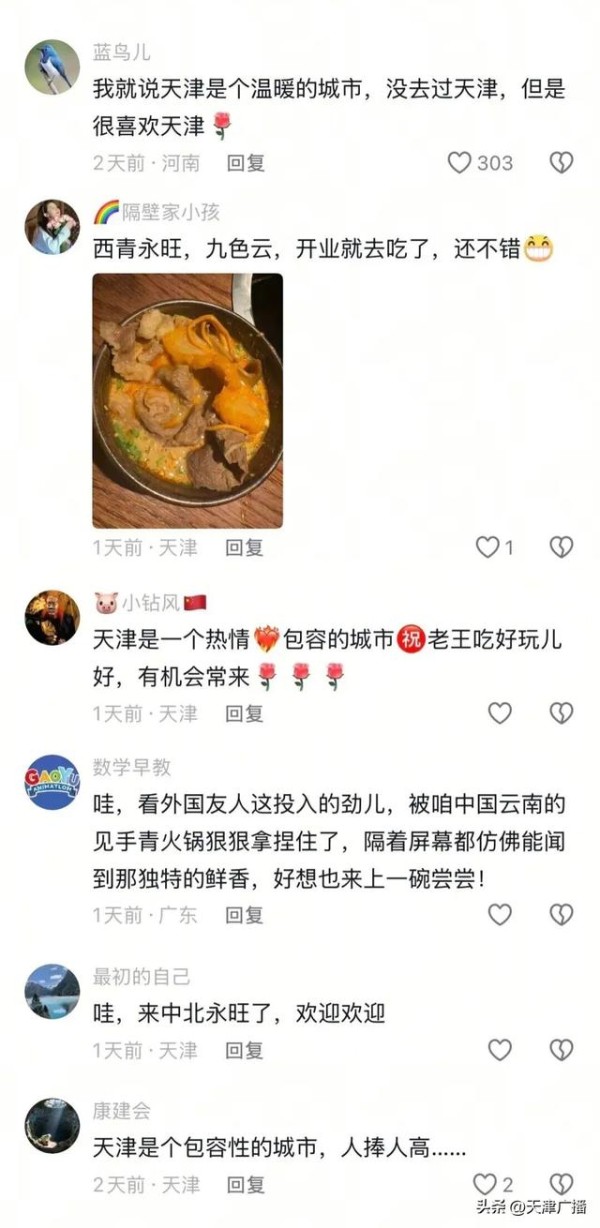The image size is (600, 1228).
Task: Open 小钻风's profile avatar
Action: [x=51, y=617]
